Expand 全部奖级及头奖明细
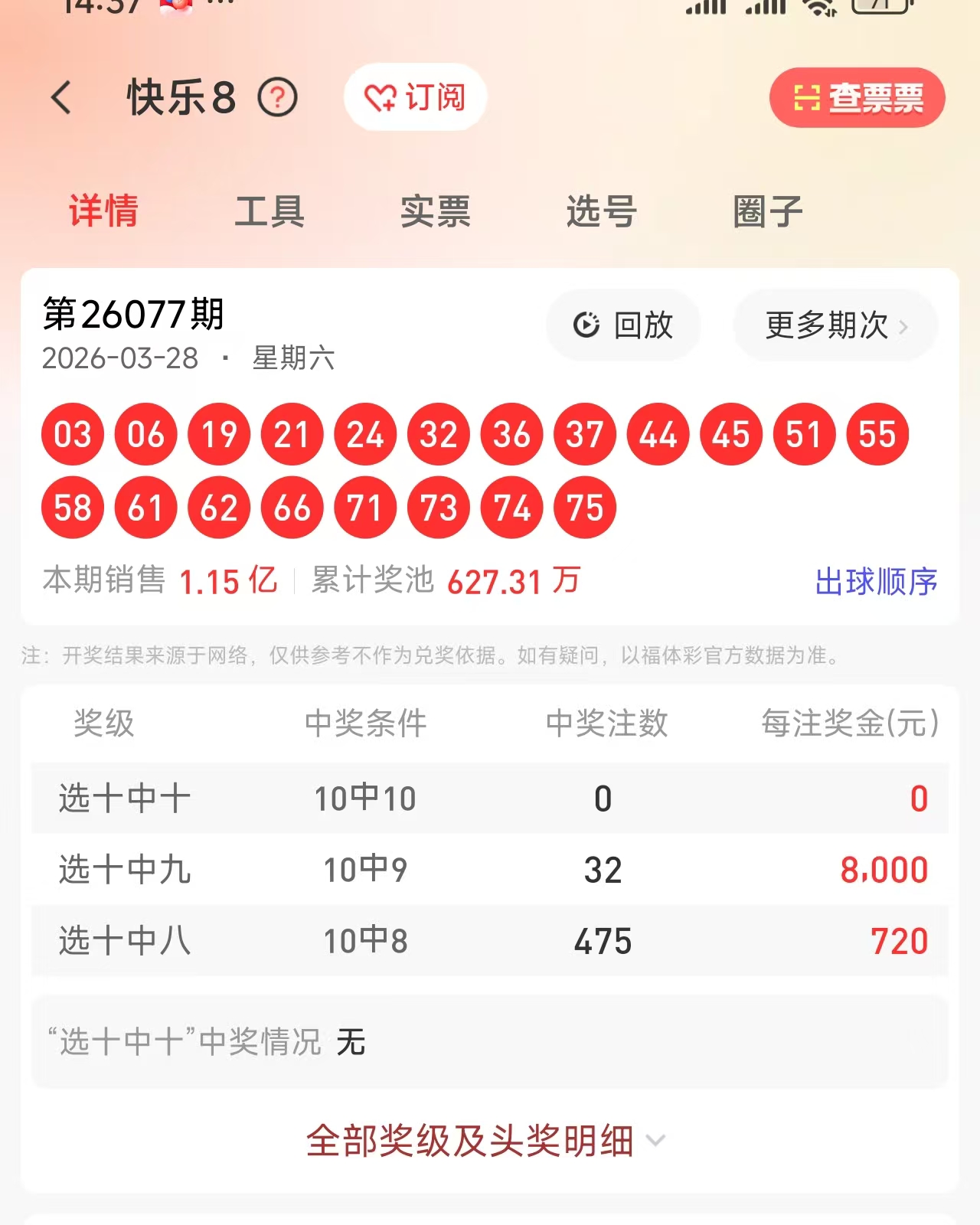 pyautogui.click(x=485, y=1141)
